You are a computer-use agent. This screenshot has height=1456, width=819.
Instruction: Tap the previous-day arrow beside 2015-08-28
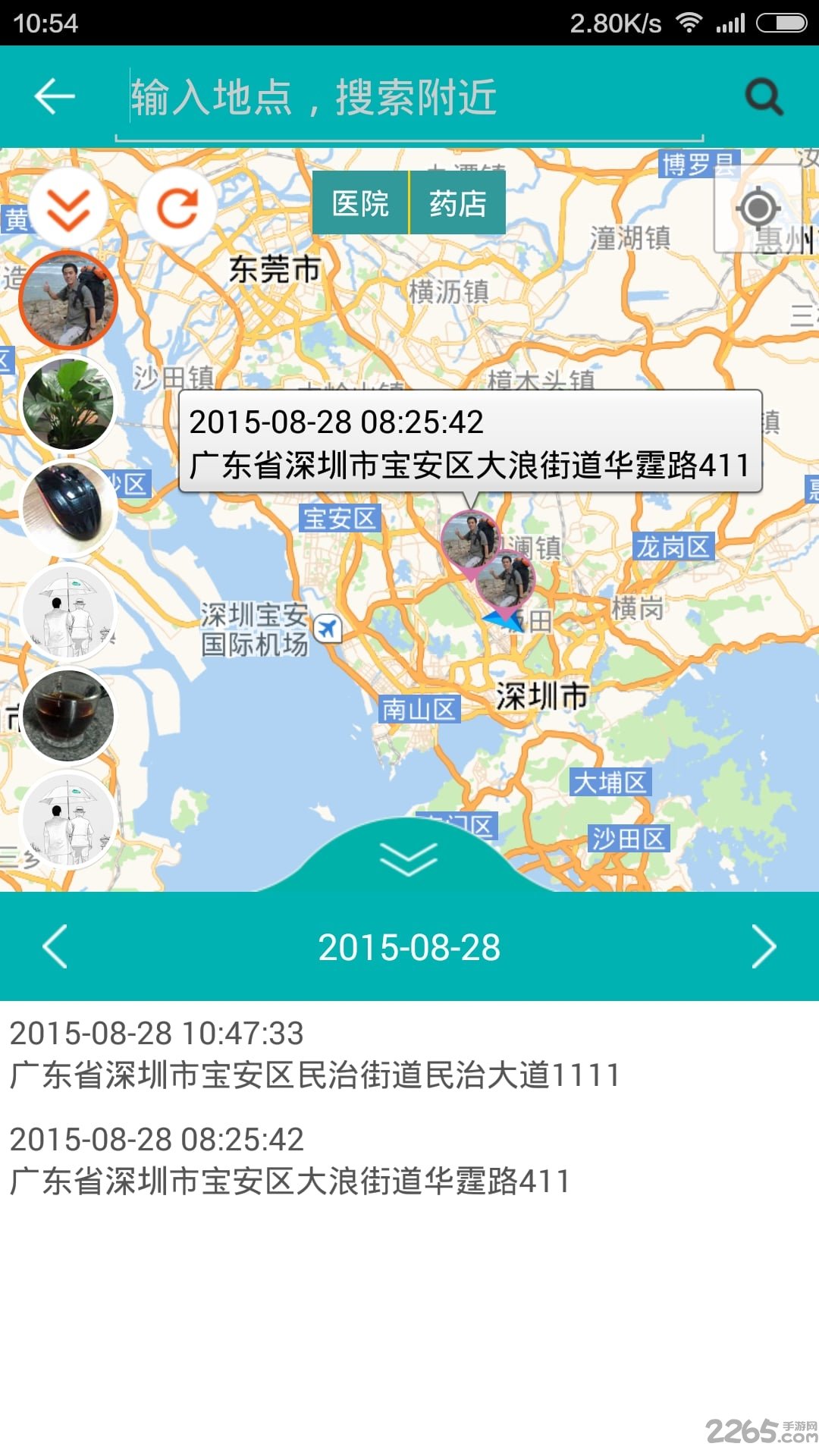[x=52, y=946]
